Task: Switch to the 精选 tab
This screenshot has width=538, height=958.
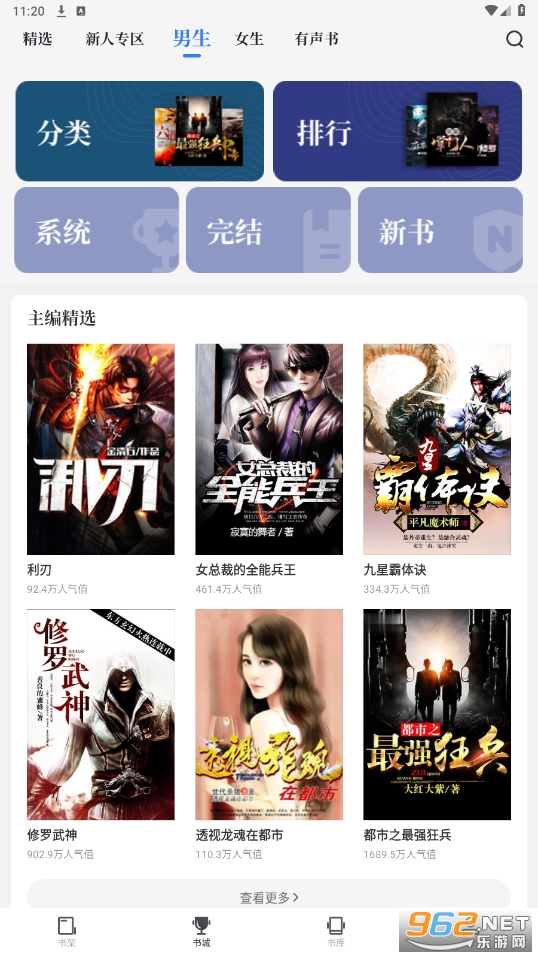Action: coord(37,39)
